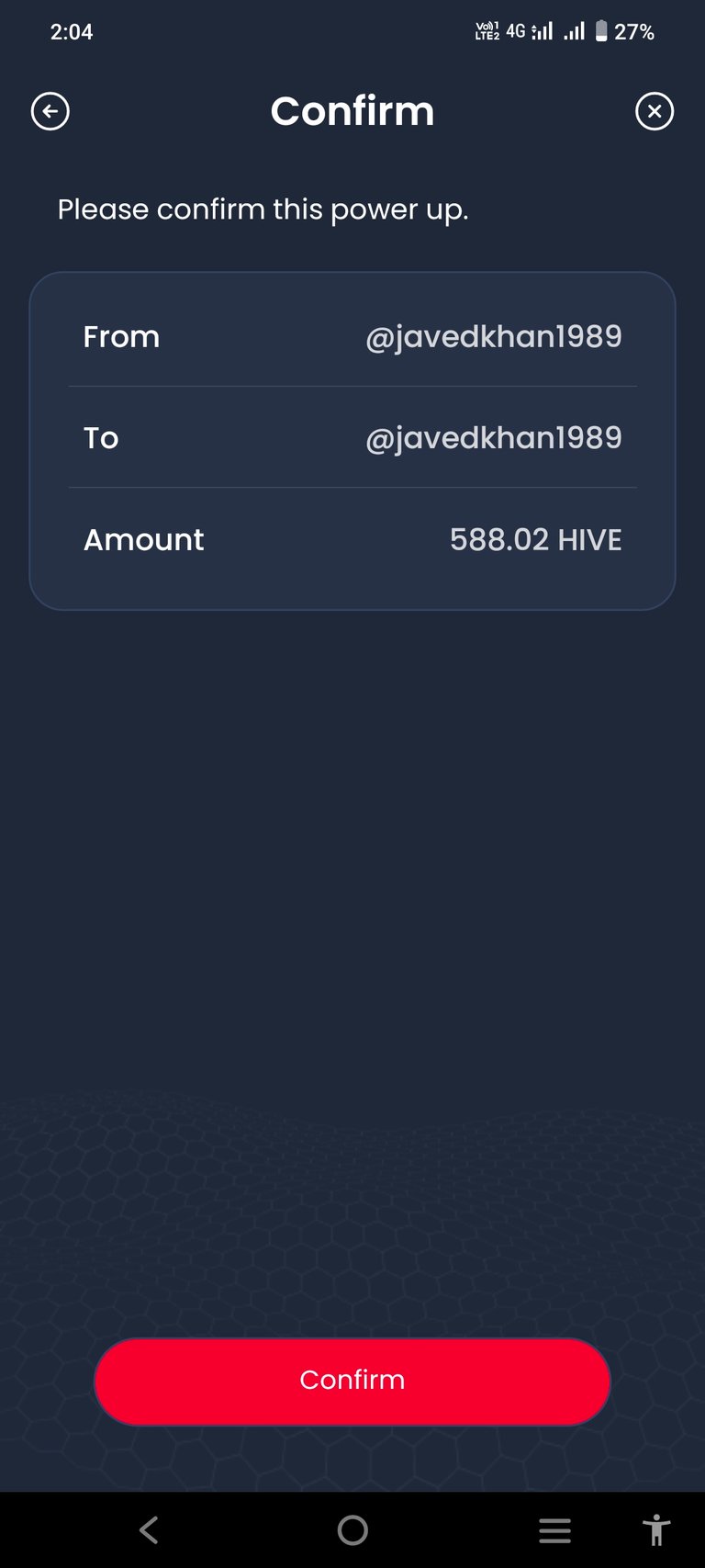
Task: Close the confirm power up screen
Action: coord(655,111)
